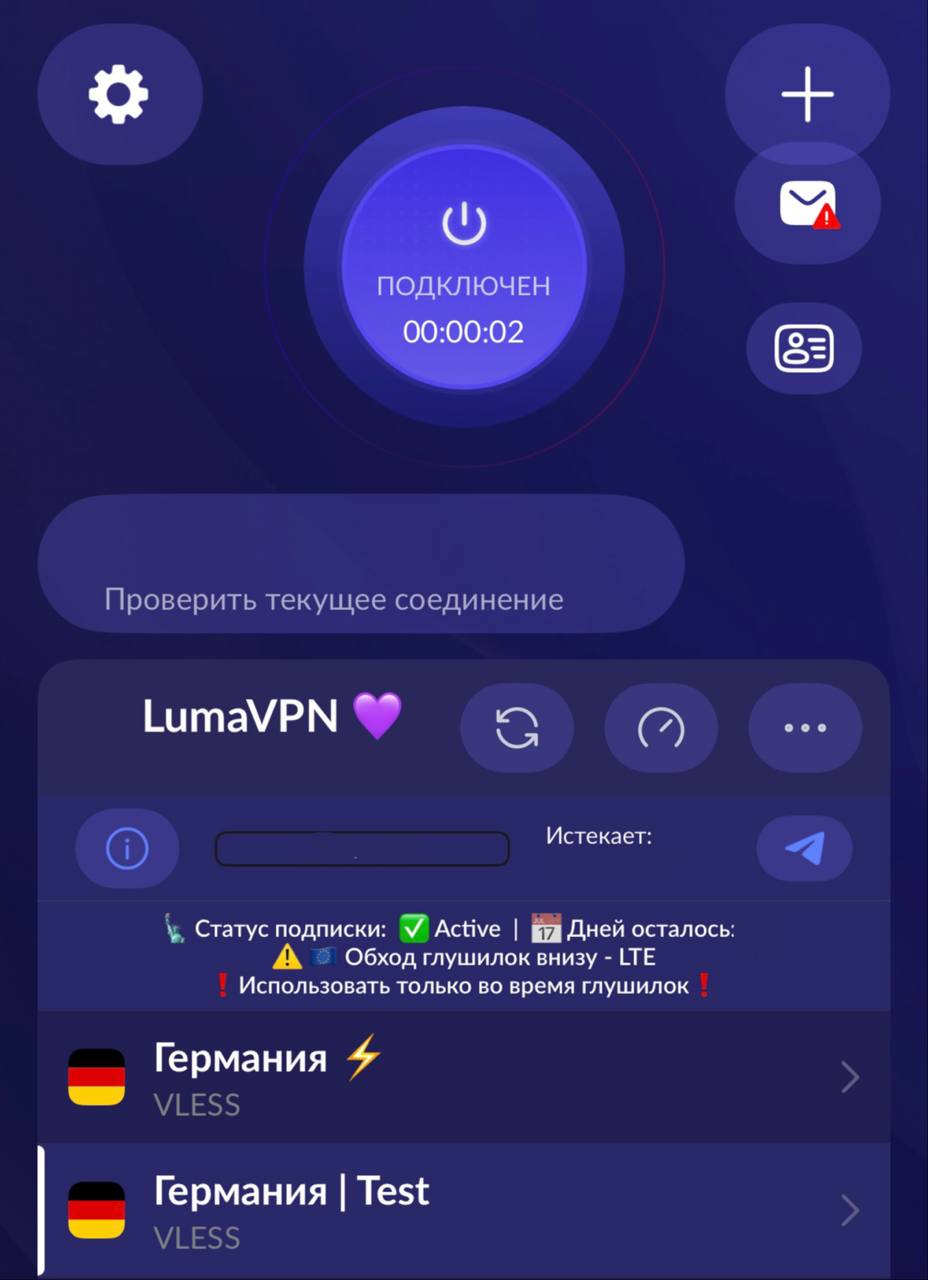The height and width of the screenshot is (1280, 928).
Task: Open the mail notifications icon with red alert
Action: (x=806, y=203)
